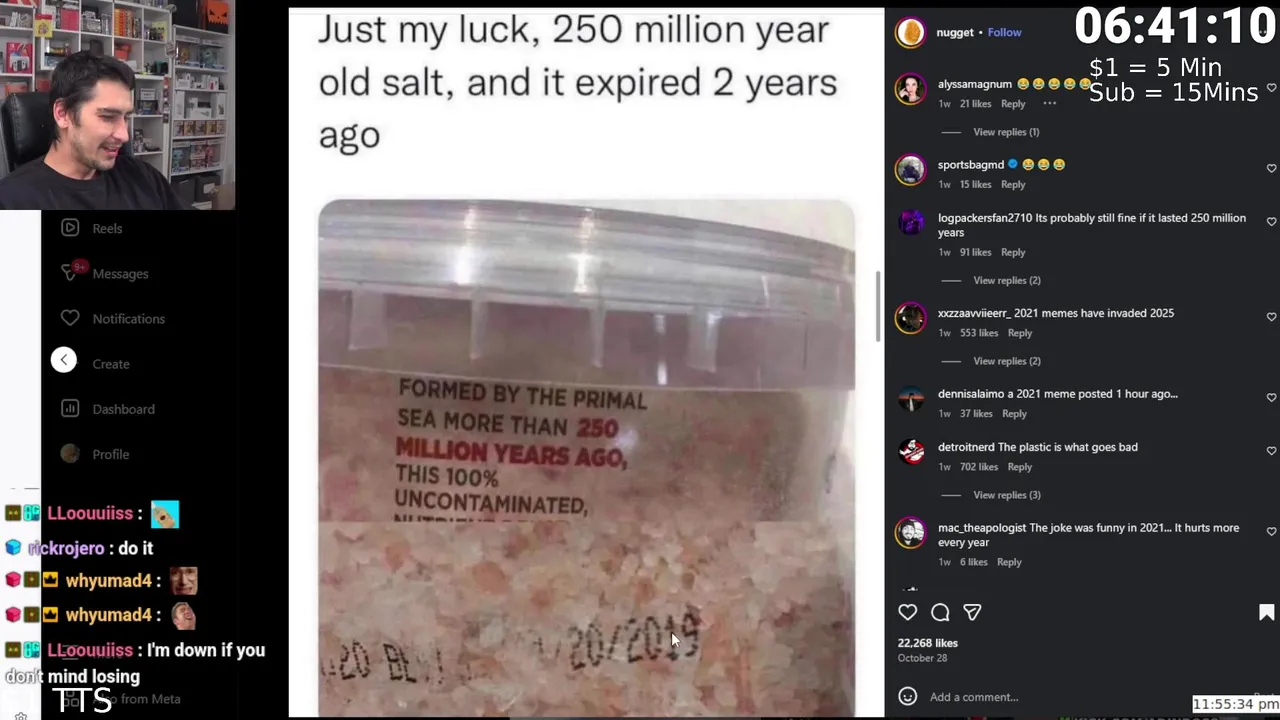
Task: Open Notifications in the sidebar
Action: click(x=128, y=318)
